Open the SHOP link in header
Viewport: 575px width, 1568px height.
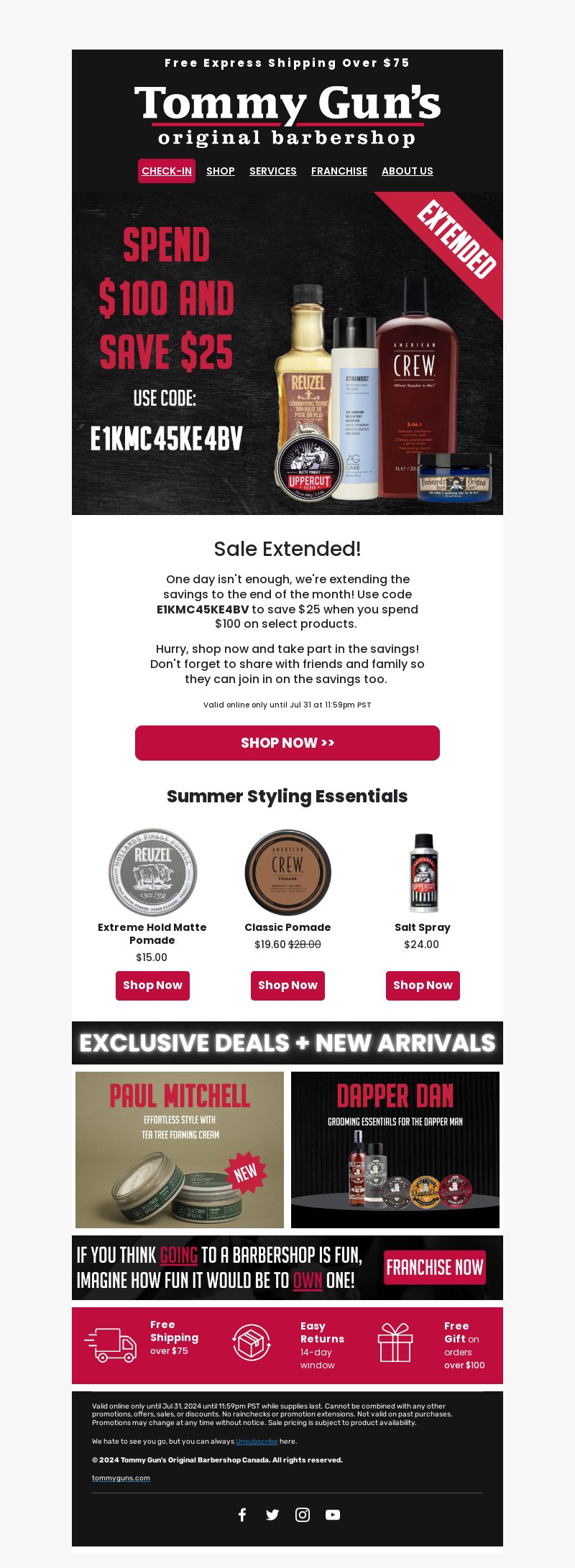pyautogui.click(x=221, y=171)
